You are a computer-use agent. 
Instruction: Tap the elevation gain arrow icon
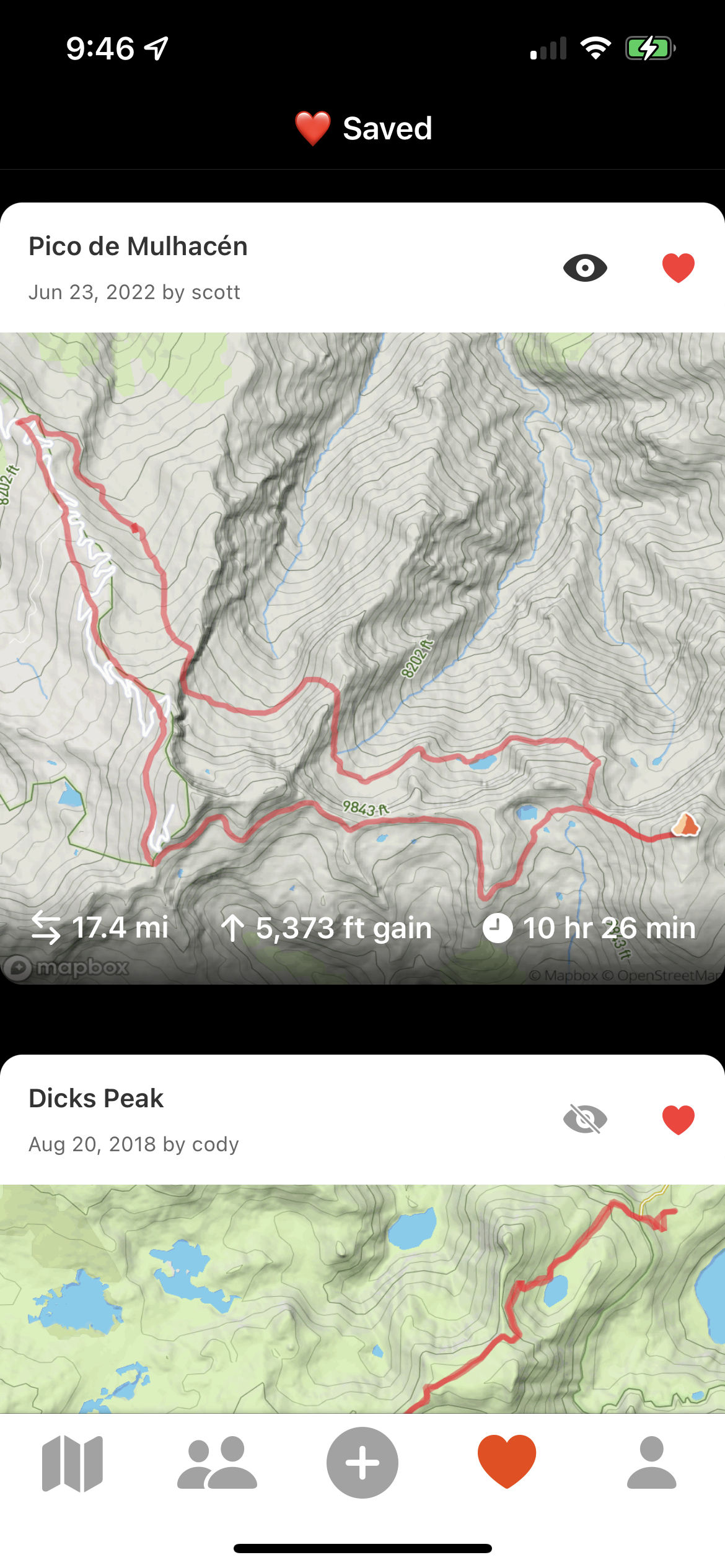pyautogui.click(x=234, y=928)
